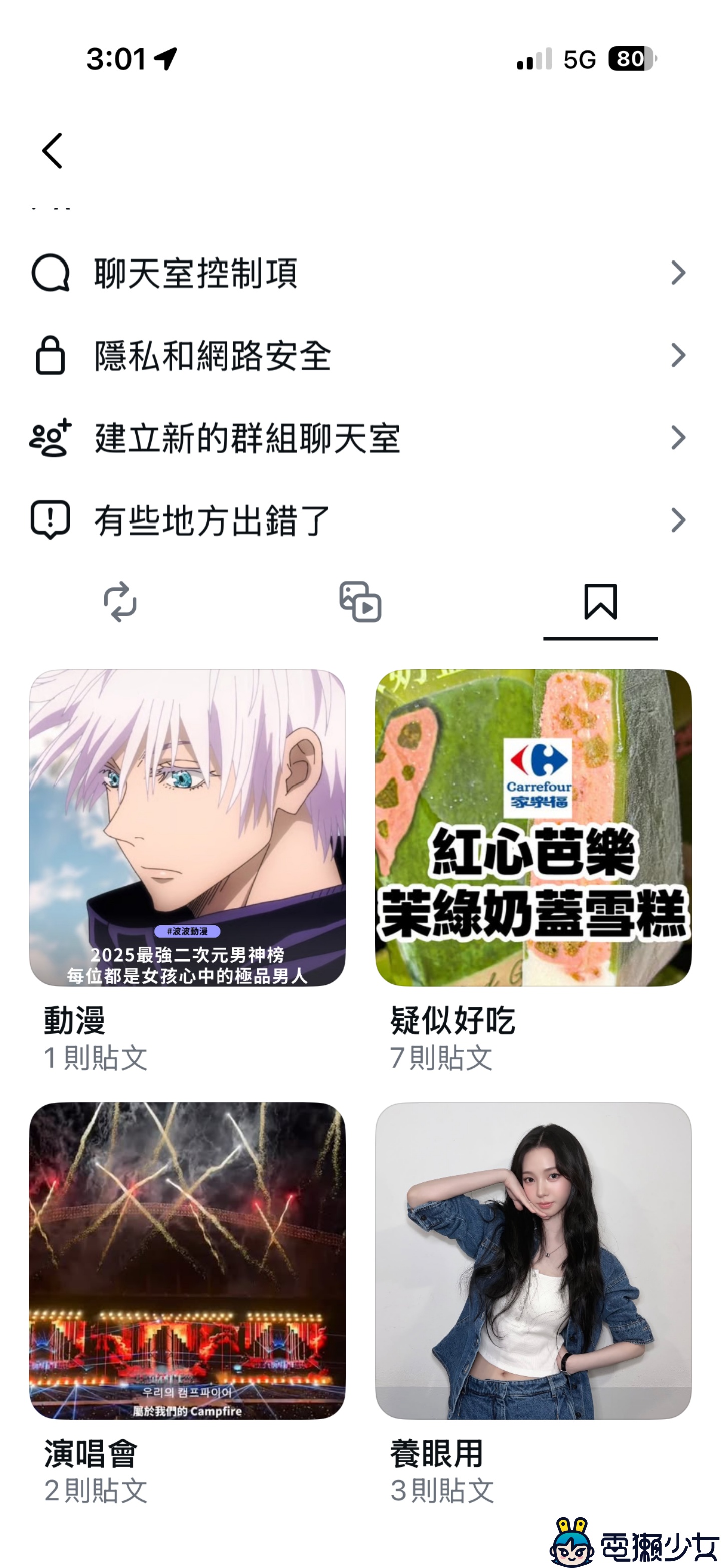Select the create new group chat icon

click(51, 438)
